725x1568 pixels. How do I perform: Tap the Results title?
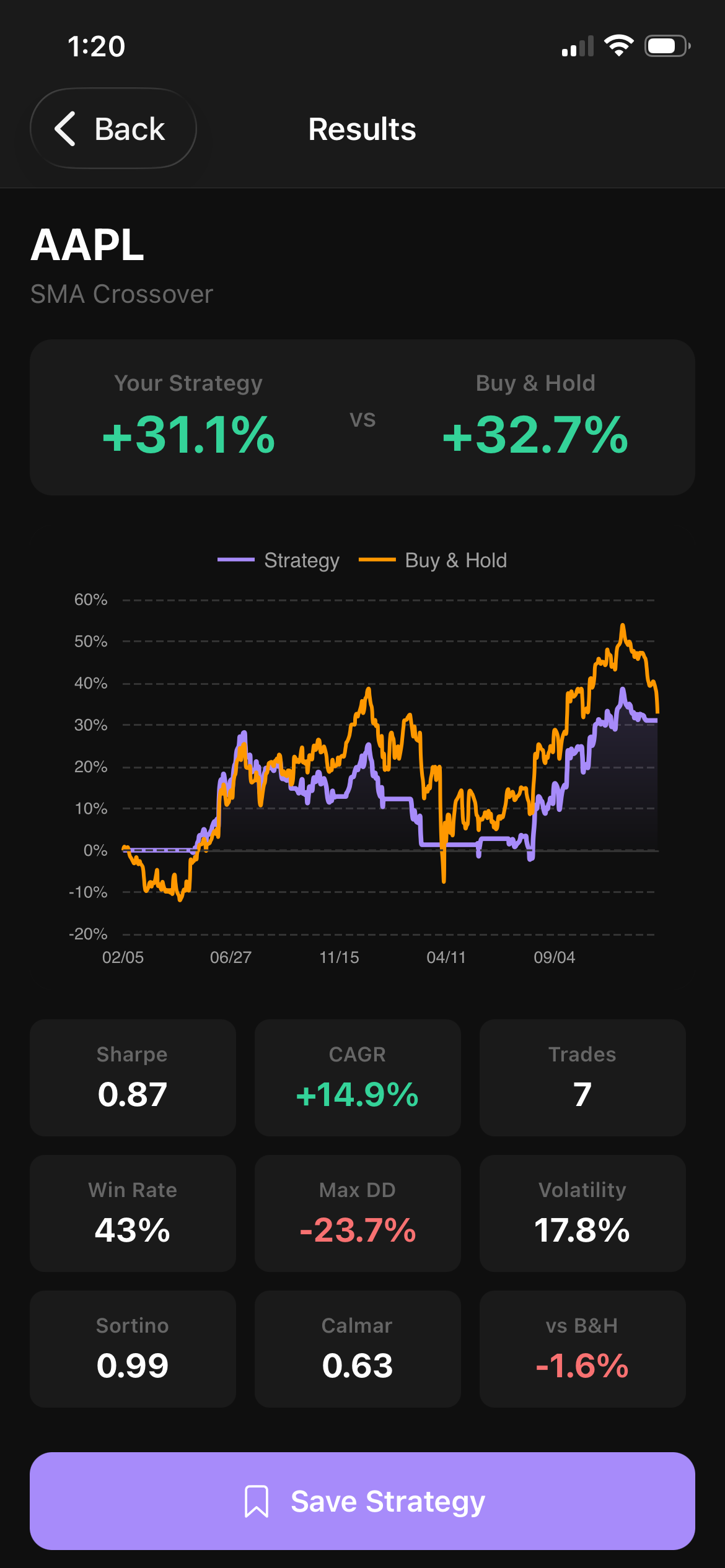click(362, 129)
